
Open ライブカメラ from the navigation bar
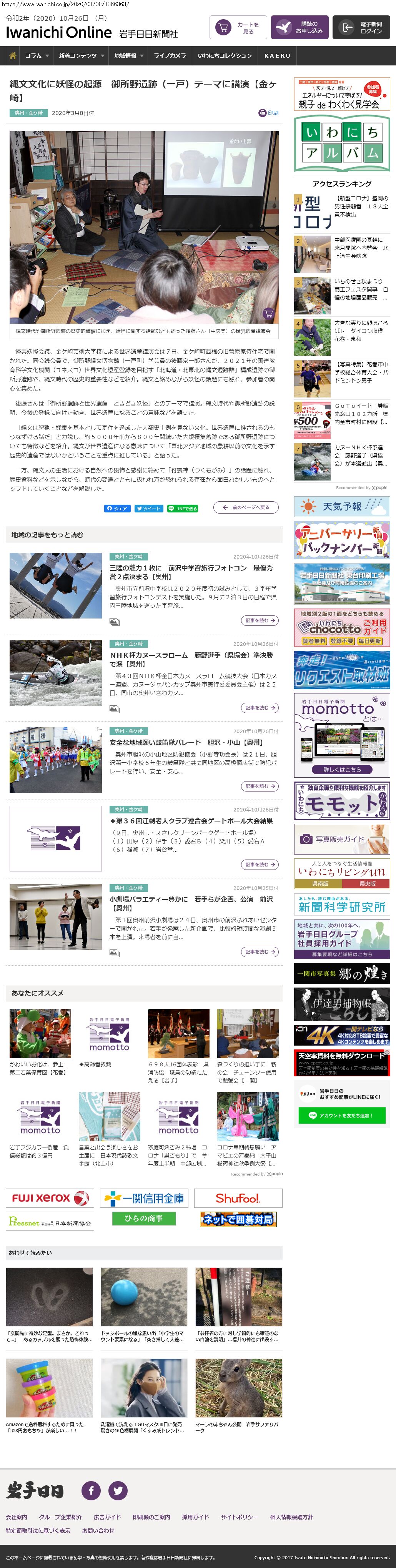(170, 56)
